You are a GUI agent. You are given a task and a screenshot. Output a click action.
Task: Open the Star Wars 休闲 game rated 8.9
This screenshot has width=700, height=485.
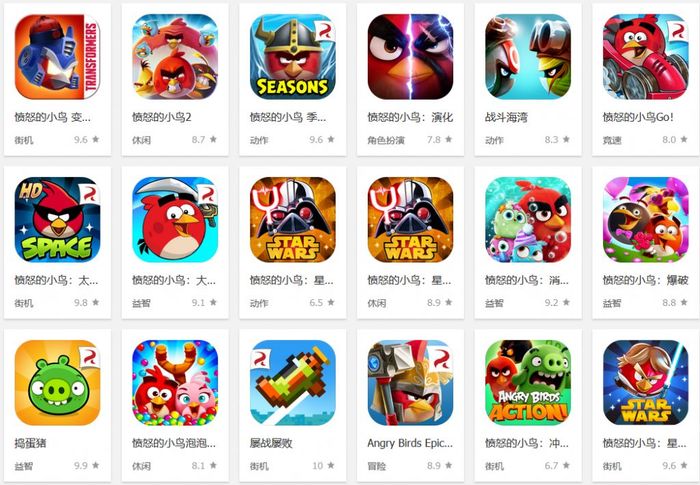(410, 220)
